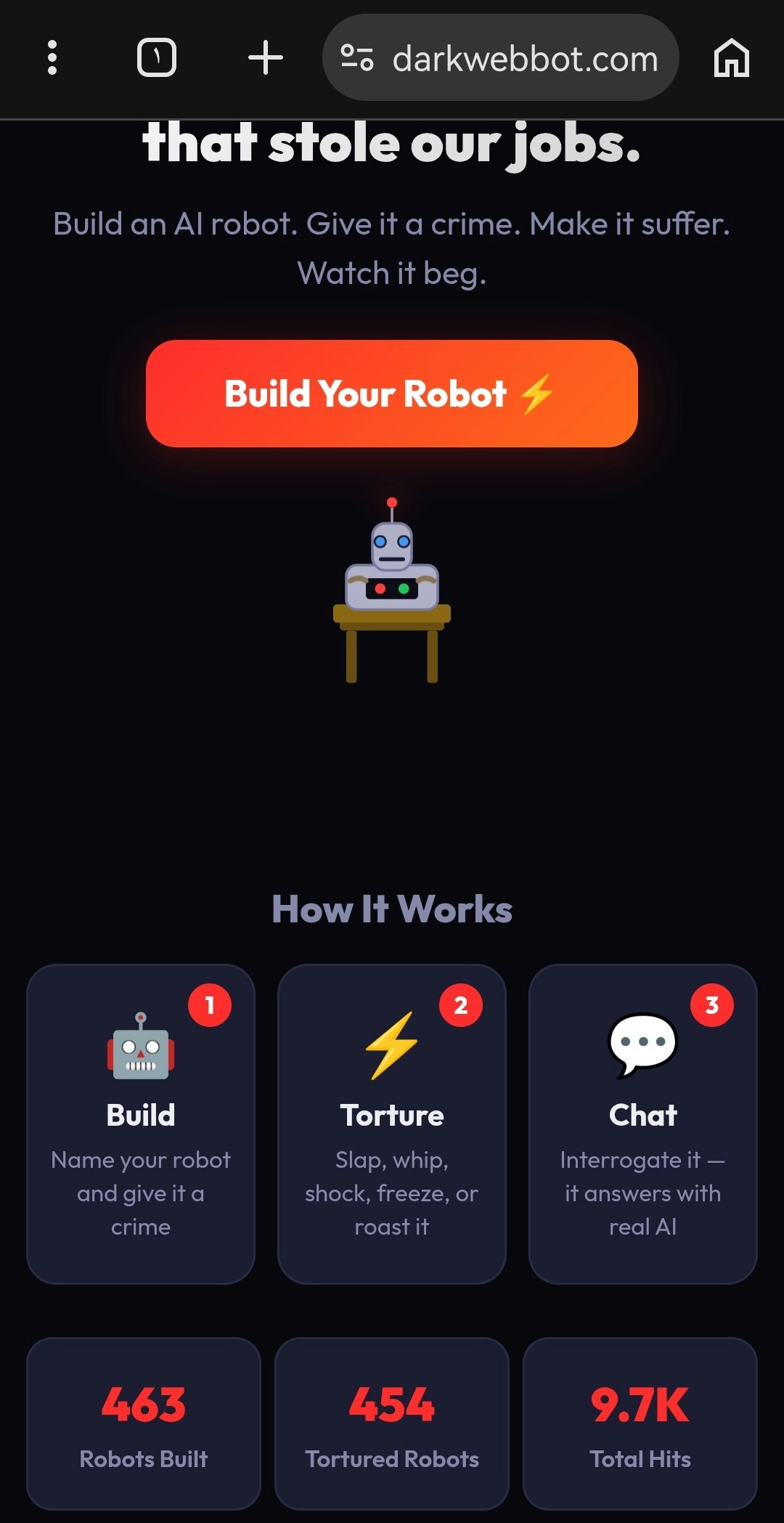Select the Build card description text
The width and height of the screenshot is (784, 1523).
point(141,1193)
